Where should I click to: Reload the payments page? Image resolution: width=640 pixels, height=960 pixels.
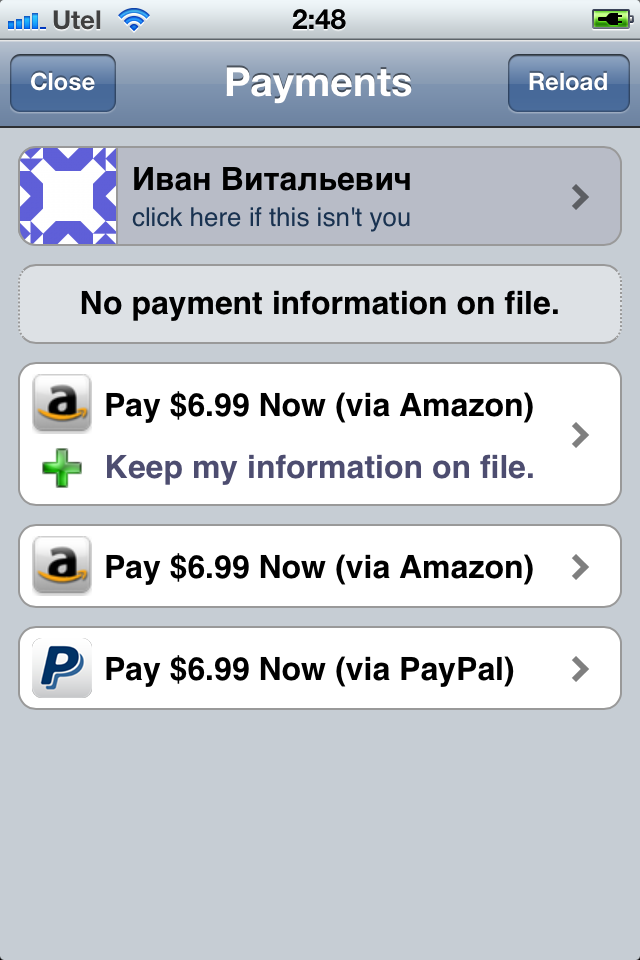pos(567,83)
